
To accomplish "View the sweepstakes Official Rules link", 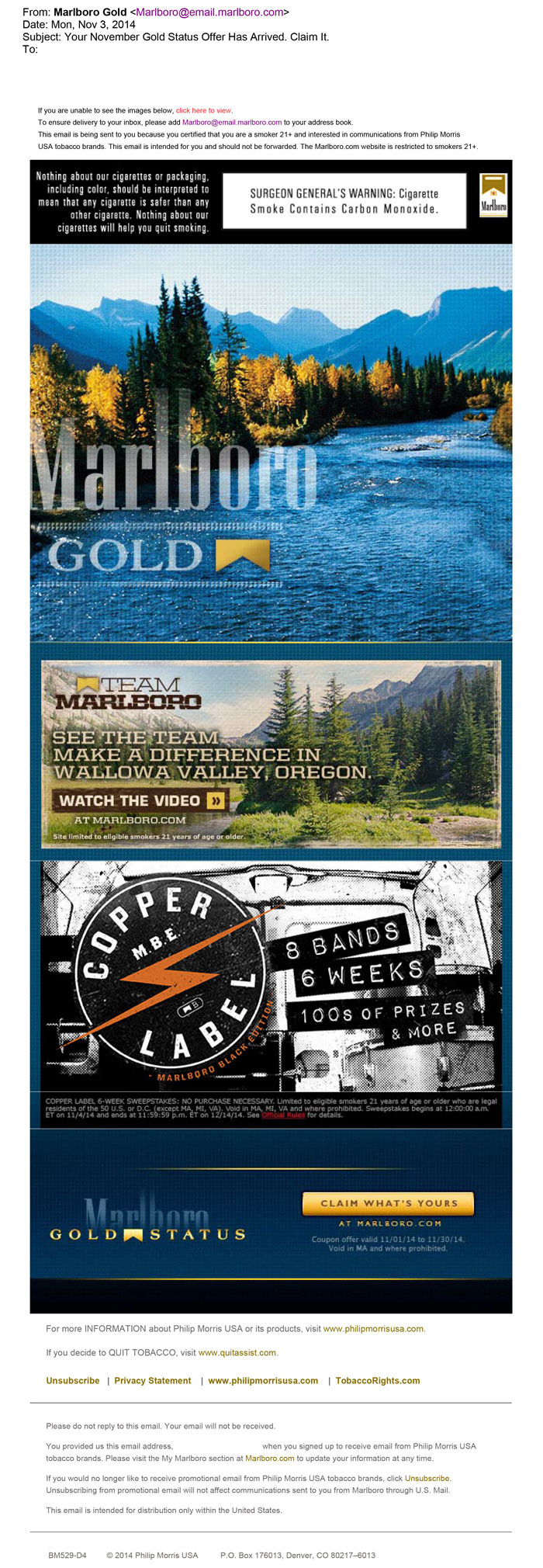I will coord(283,1115).
